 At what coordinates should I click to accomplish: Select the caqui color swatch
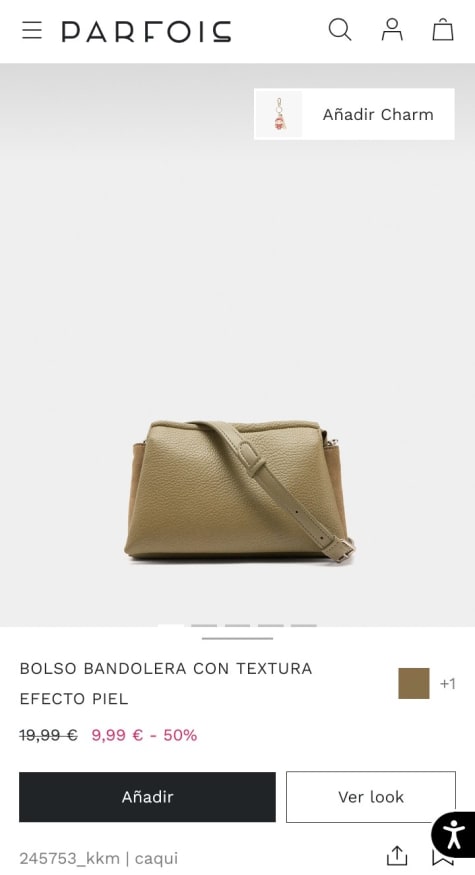click(414, 683)
